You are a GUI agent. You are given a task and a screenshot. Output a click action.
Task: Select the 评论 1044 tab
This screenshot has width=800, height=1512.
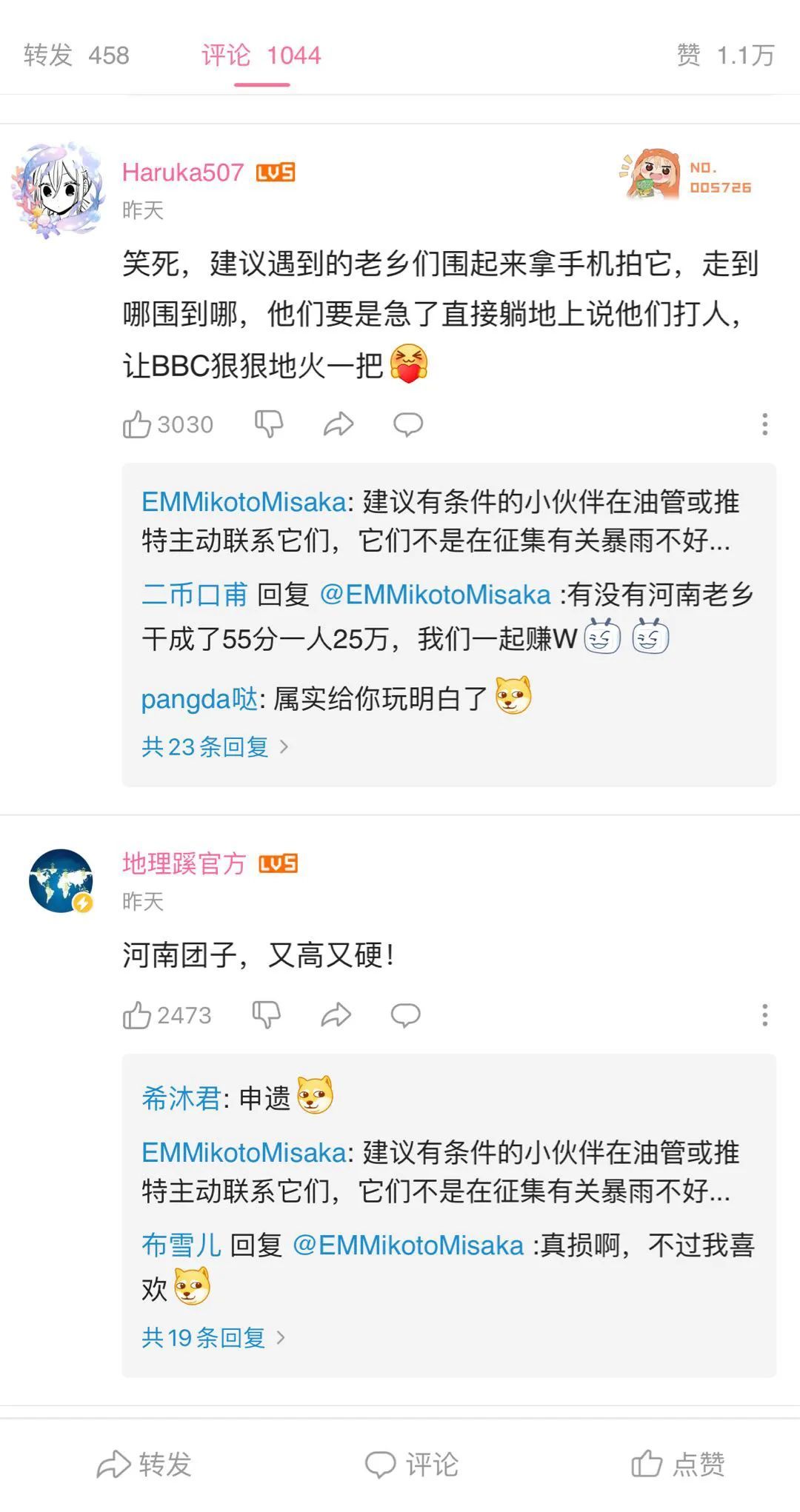(x=261, y=56)
